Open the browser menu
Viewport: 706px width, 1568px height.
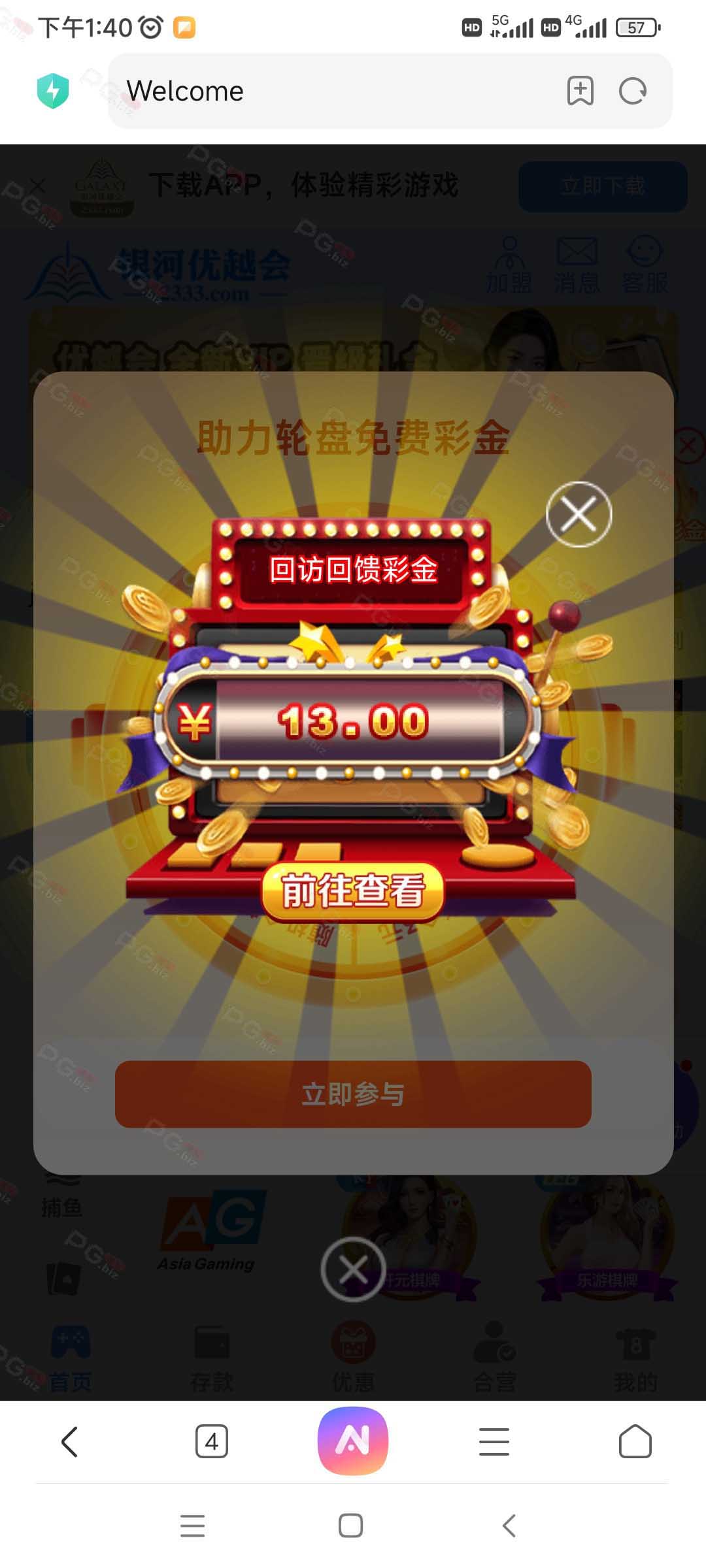[x=494, y=1441]
